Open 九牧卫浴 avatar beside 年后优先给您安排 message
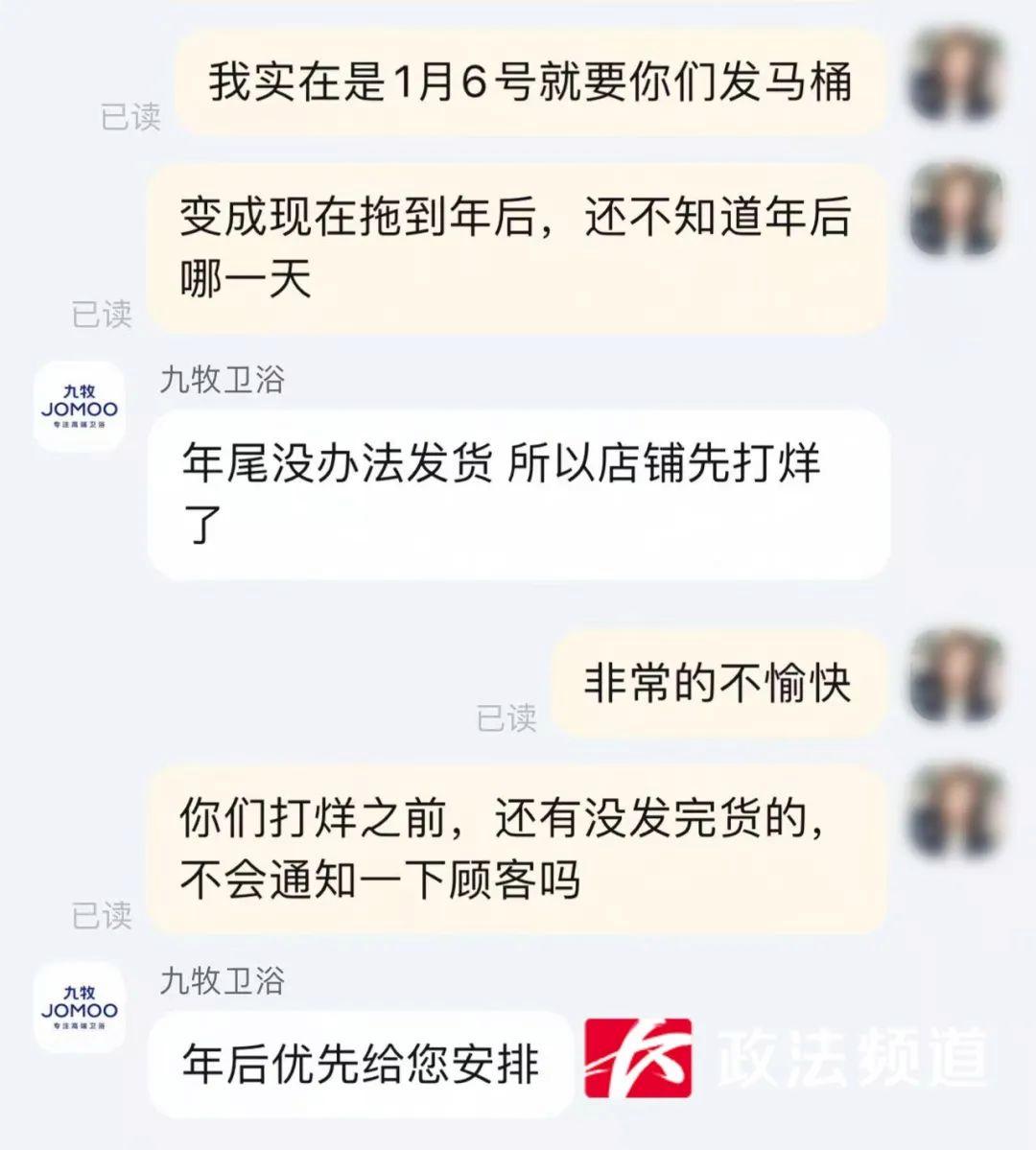The height and width of the screenshot is (1150, 1036). (80, 1008)
